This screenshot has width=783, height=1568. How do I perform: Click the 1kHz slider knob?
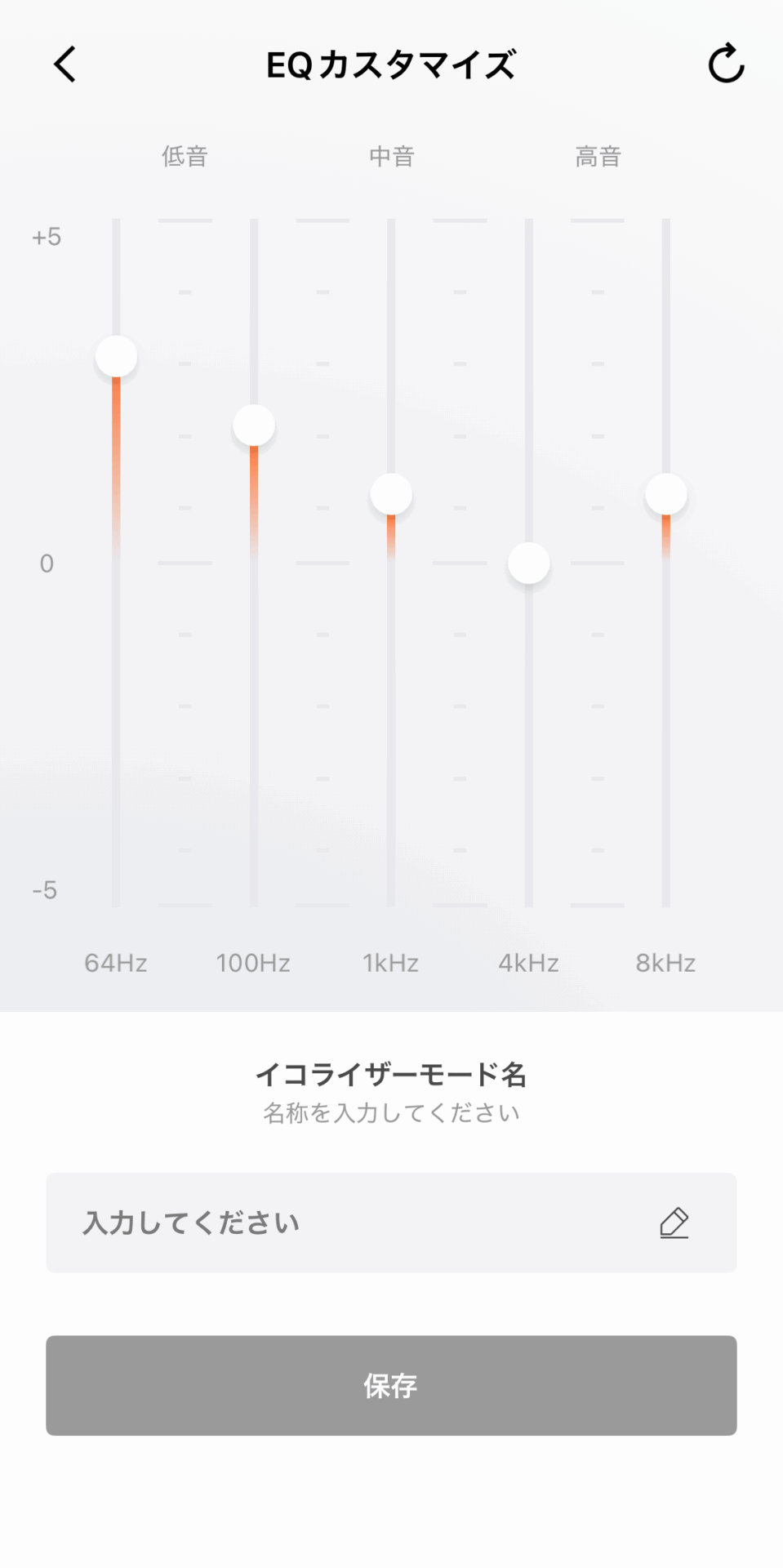tap(391, 494)
